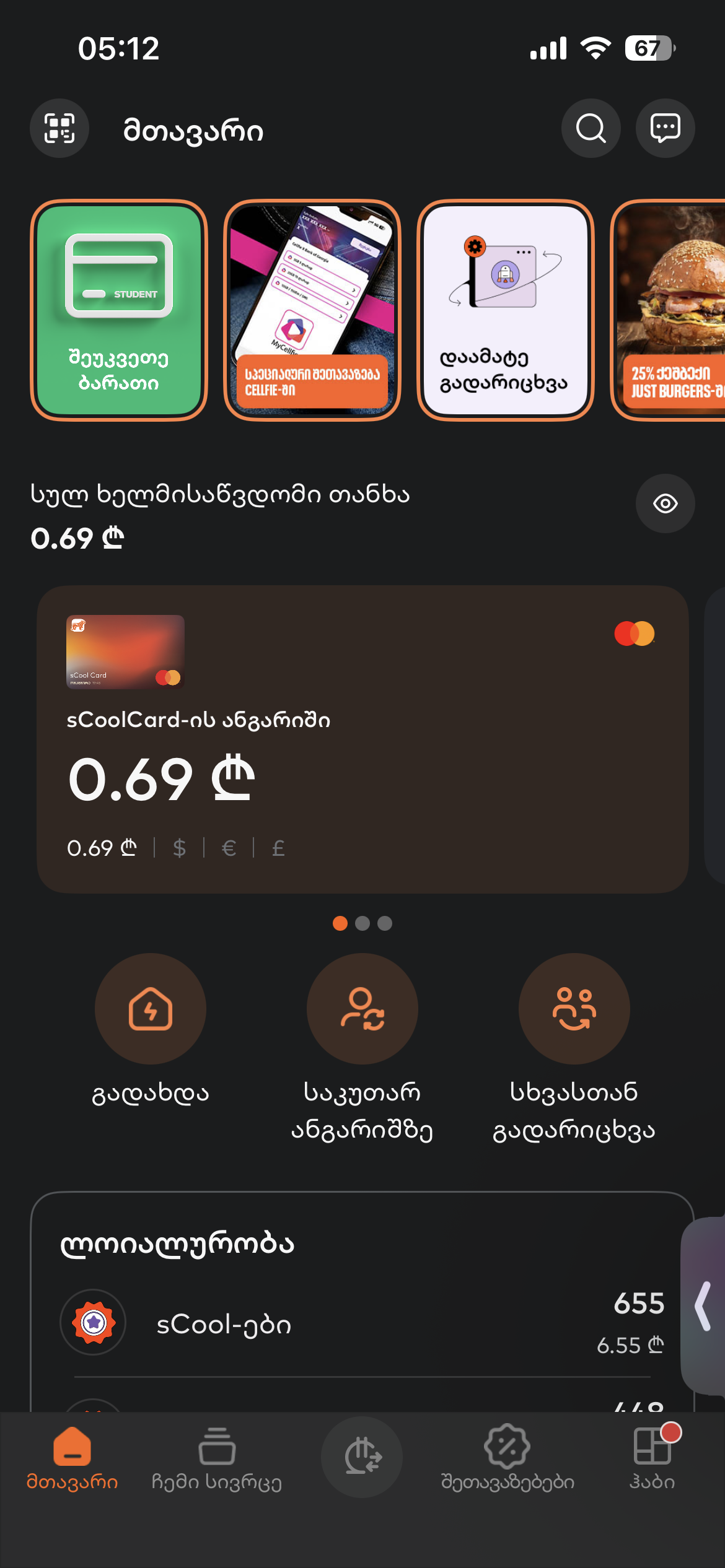Open the sCoolCard account card

click(362, 738)
